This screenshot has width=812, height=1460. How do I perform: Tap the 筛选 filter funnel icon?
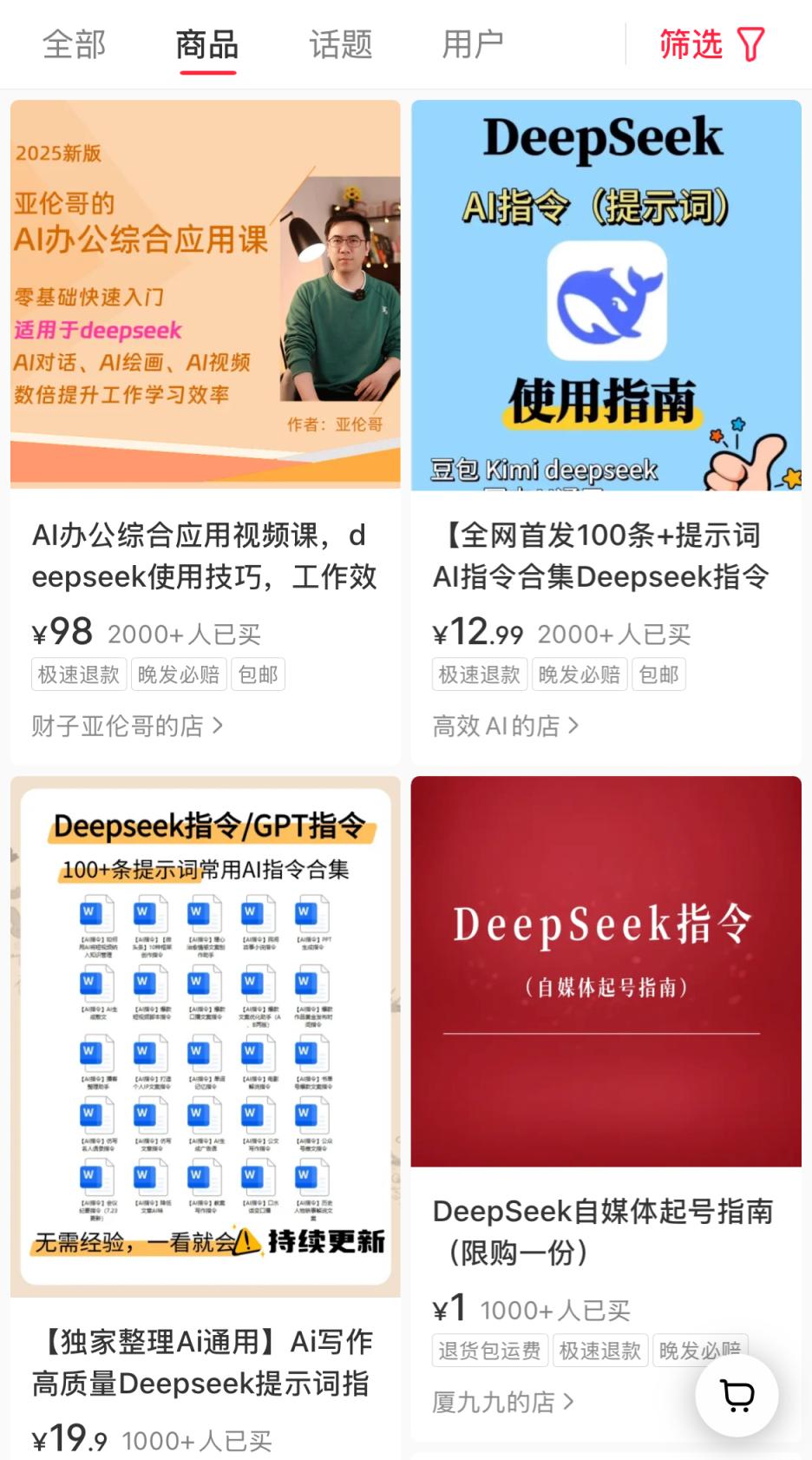pyautogui.click(x=750, y=43)
